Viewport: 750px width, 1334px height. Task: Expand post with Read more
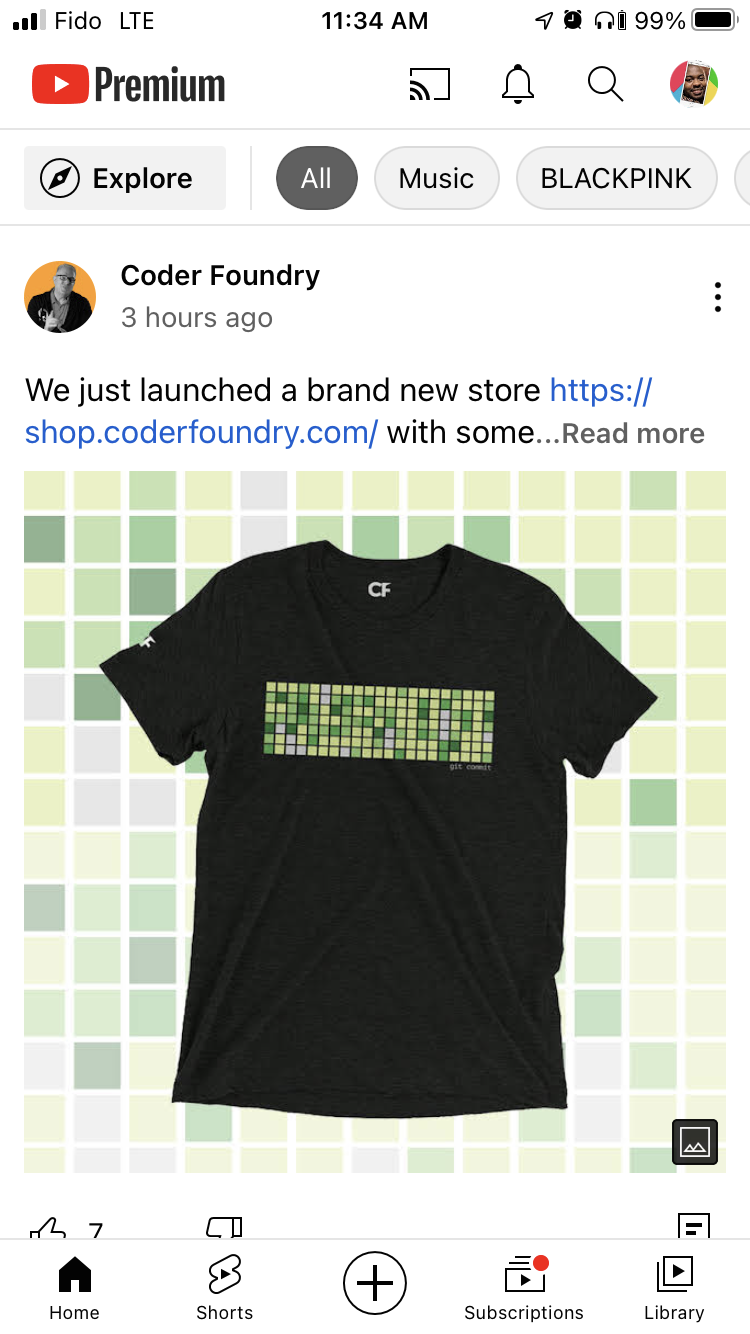click(632, 434)
